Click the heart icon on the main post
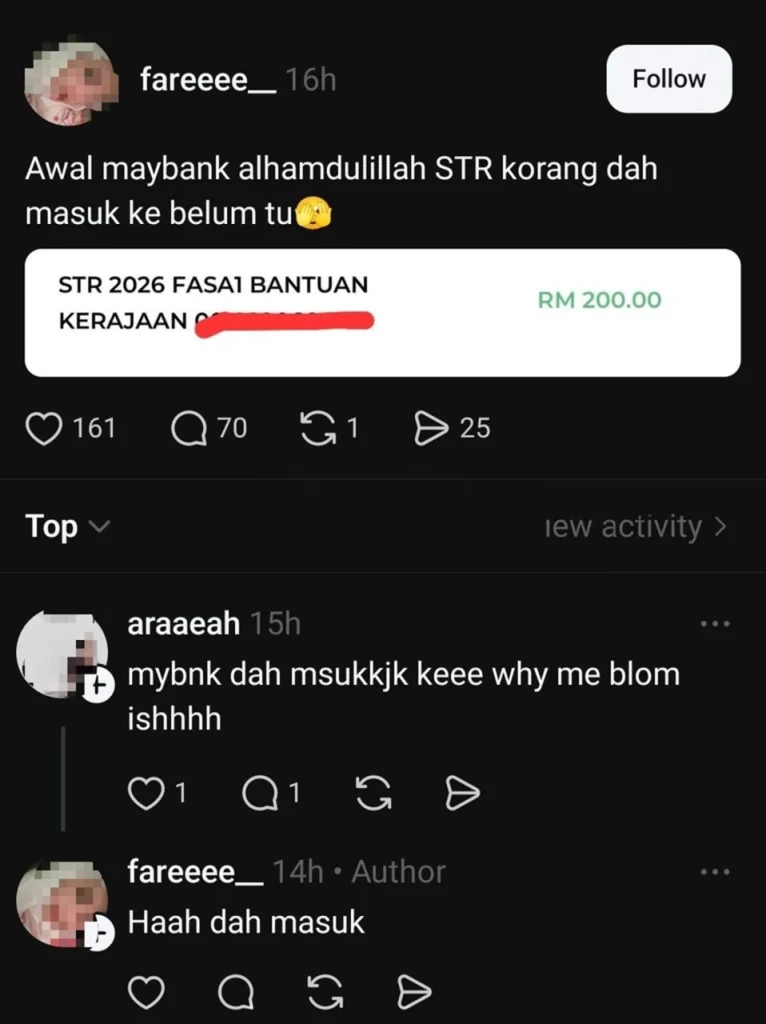Viewport: 766px width, 1024px height. tap(44, 428)
